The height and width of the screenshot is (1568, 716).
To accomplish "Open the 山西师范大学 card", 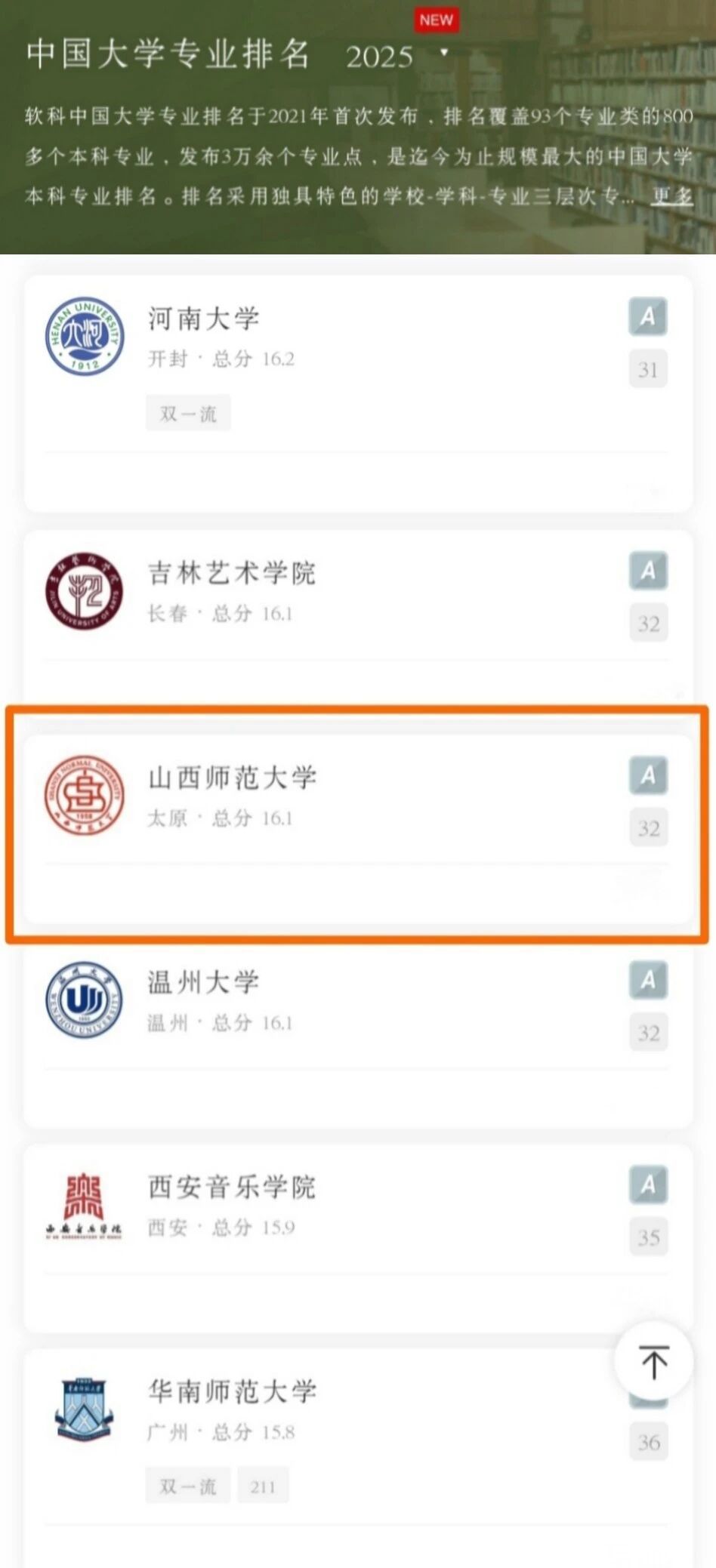I will click(231, 778).
